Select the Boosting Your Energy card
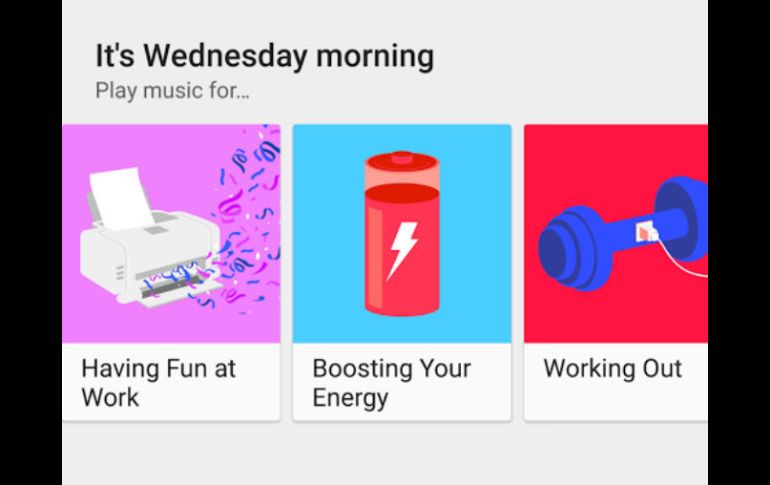 (x=401, y=271)
